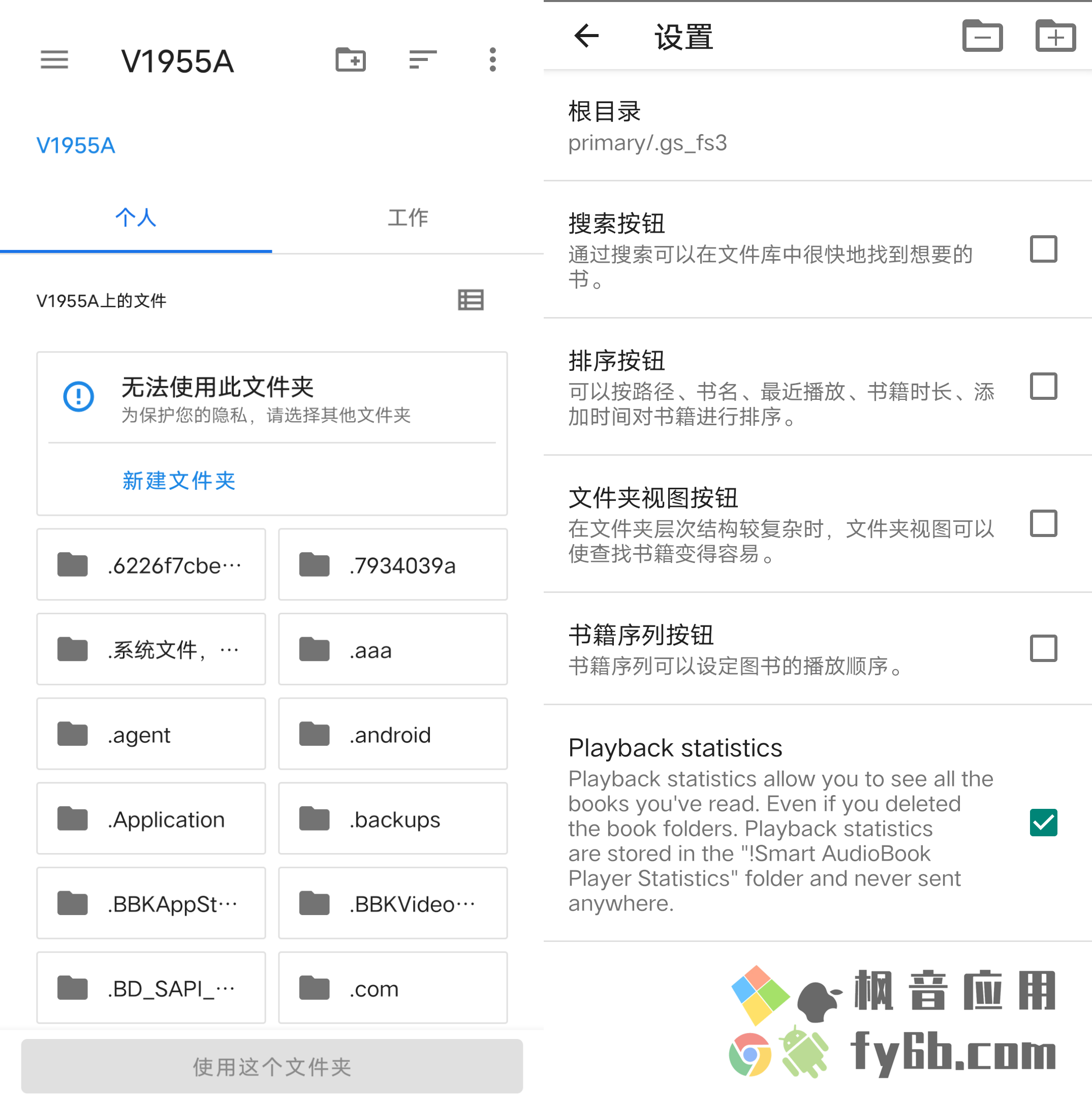This screenshot has width=1092, height=1102.
Task: Switch to the 工作 tab
Action: pyautogui.click(x=408, y=217)
